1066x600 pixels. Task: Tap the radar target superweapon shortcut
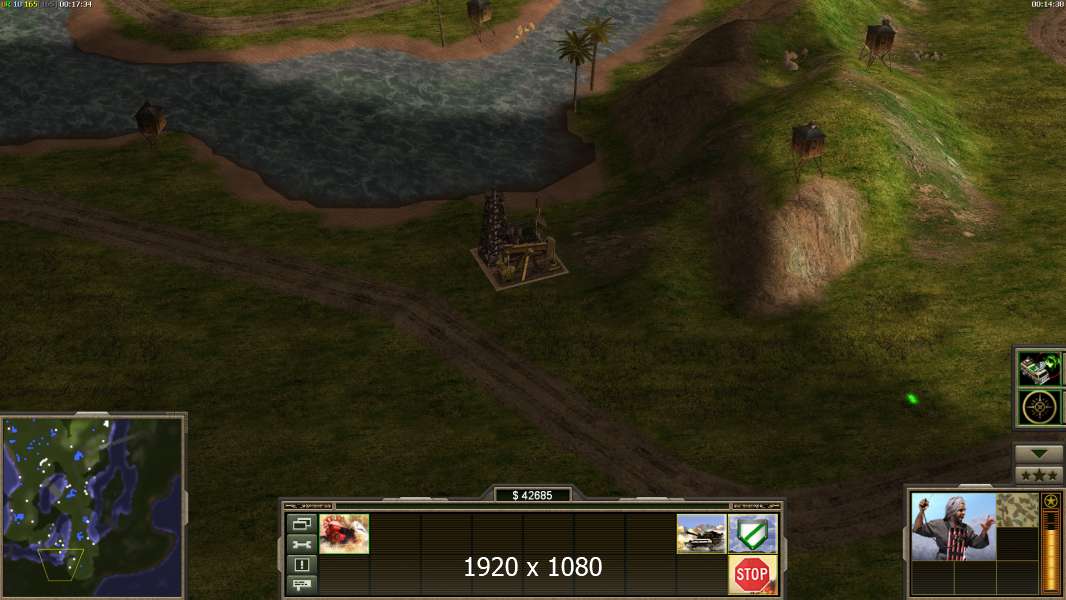point(1039,407)
